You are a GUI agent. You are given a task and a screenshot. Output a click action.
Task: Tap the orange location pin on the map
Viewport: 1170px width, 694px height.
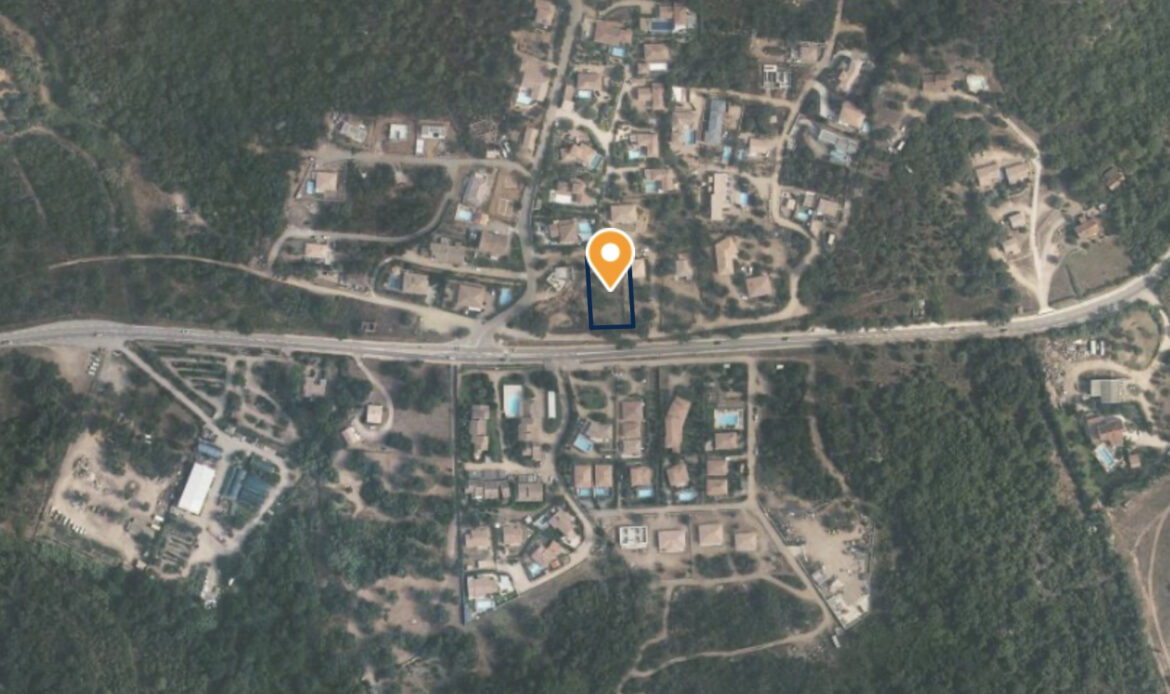tap(609, 256)
